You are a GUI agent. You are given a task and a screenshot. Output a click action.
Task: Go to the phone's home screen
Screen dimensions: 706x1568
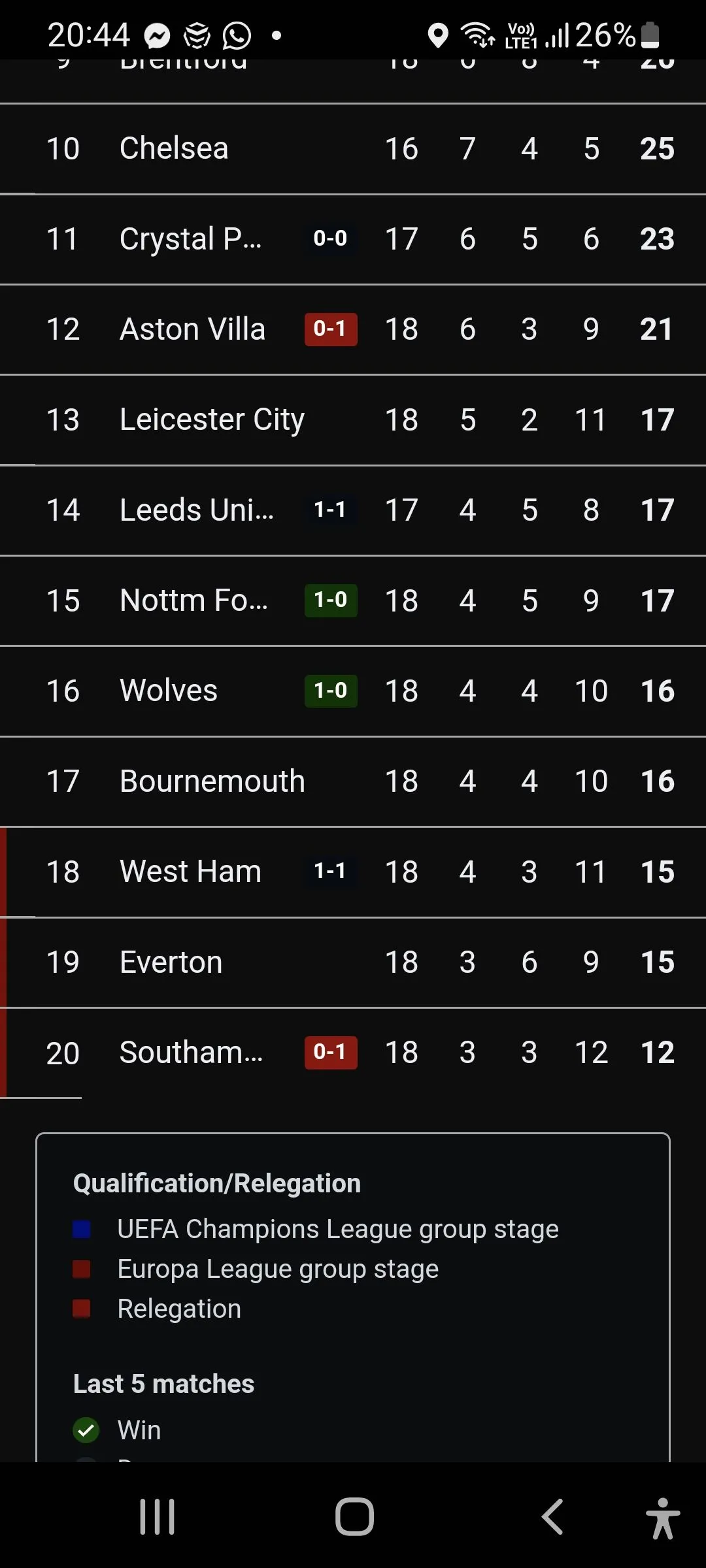[354, 1516]
